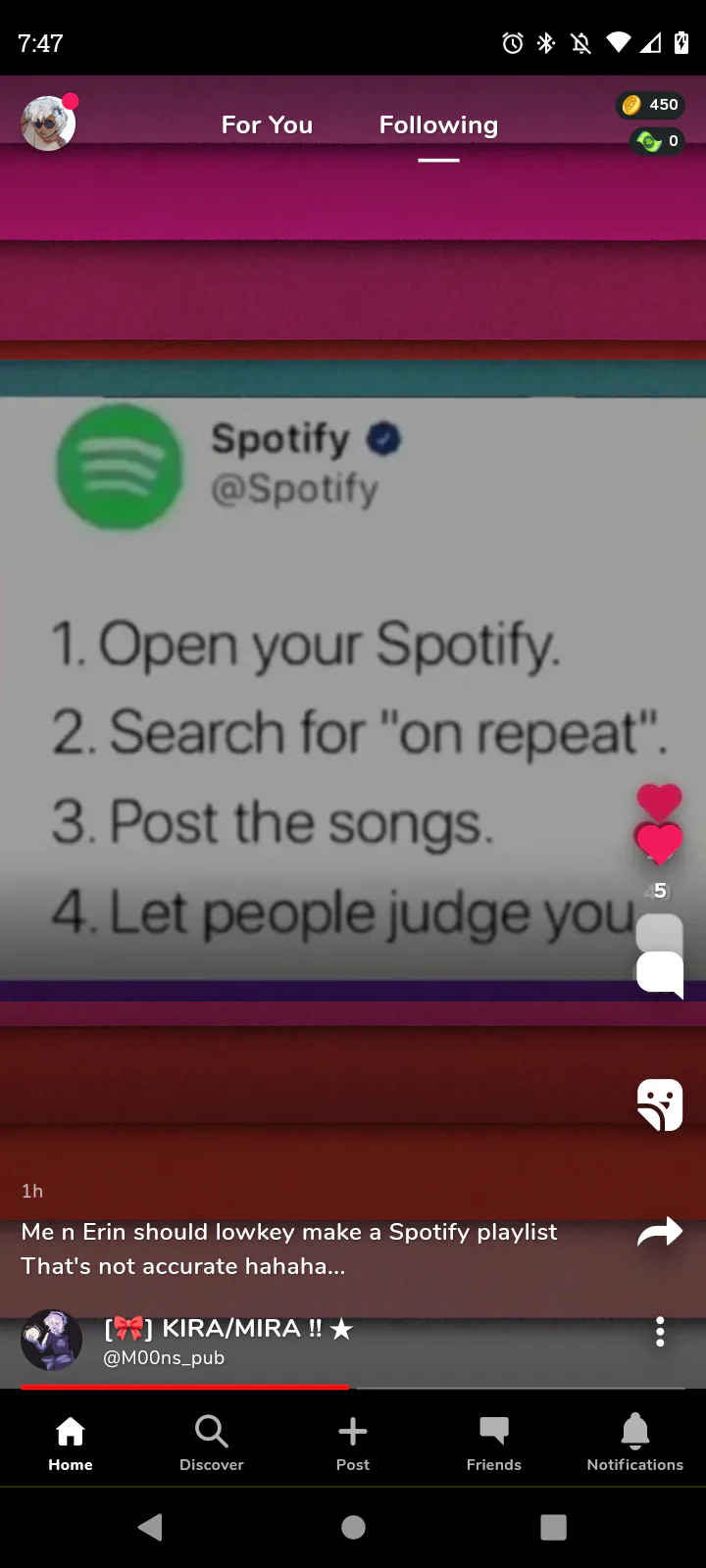Image resolution: width=706 pixels, height=1568 pixels.
Task: Open the 450 coins balance
Action: [x=651, y=105]
